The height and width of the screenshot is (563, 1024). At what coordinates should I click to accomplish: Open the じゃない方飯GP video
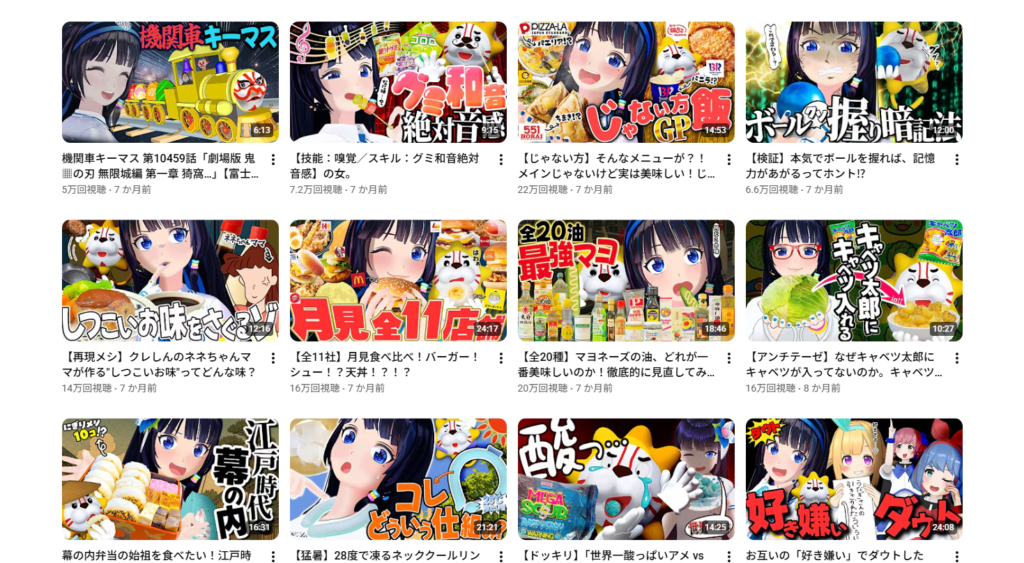pos(626,82)
